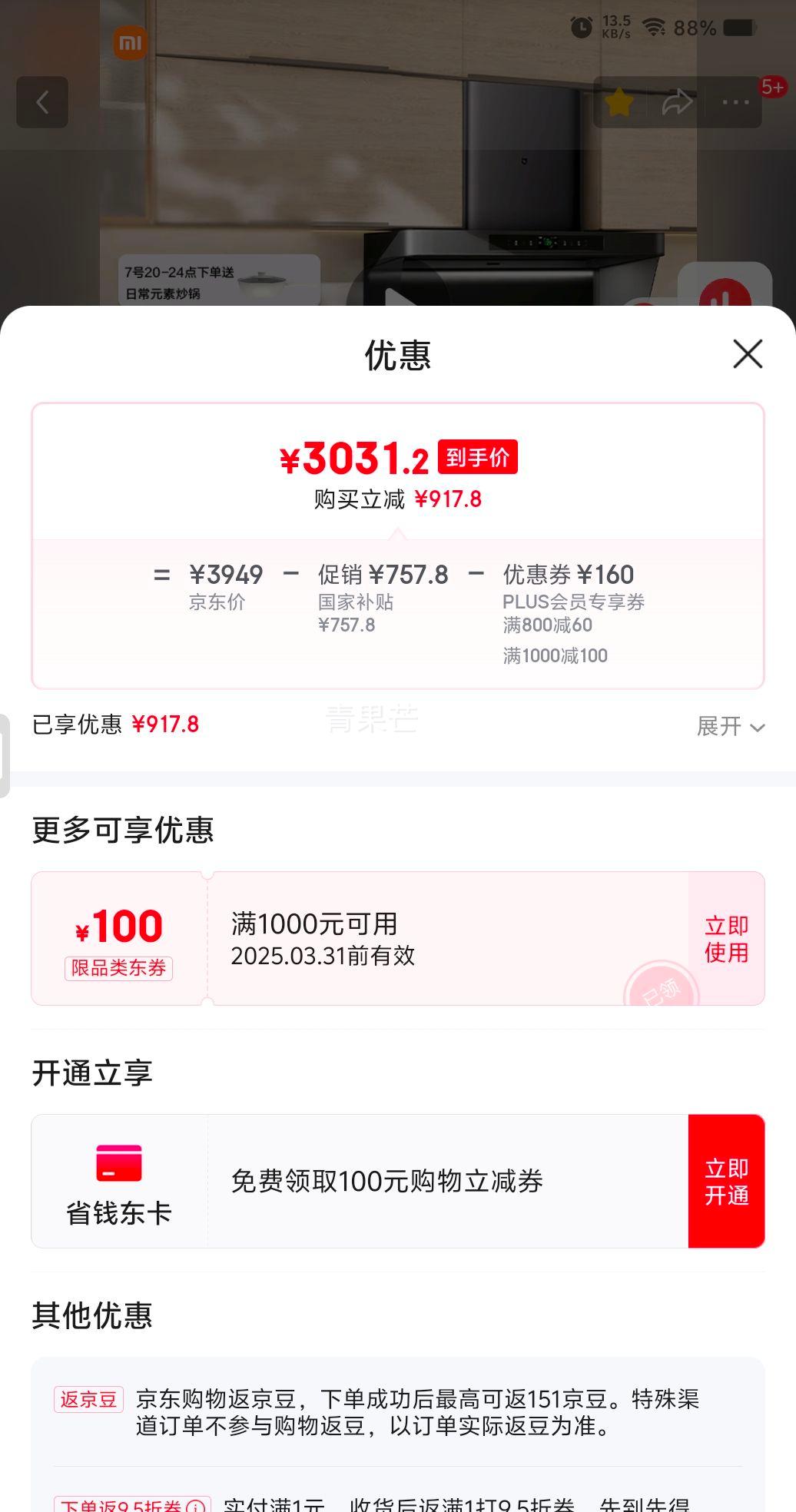Tap the Xiaomi brand logo
Viewport: 796px width, 1512px height.
tap(129, 44)
